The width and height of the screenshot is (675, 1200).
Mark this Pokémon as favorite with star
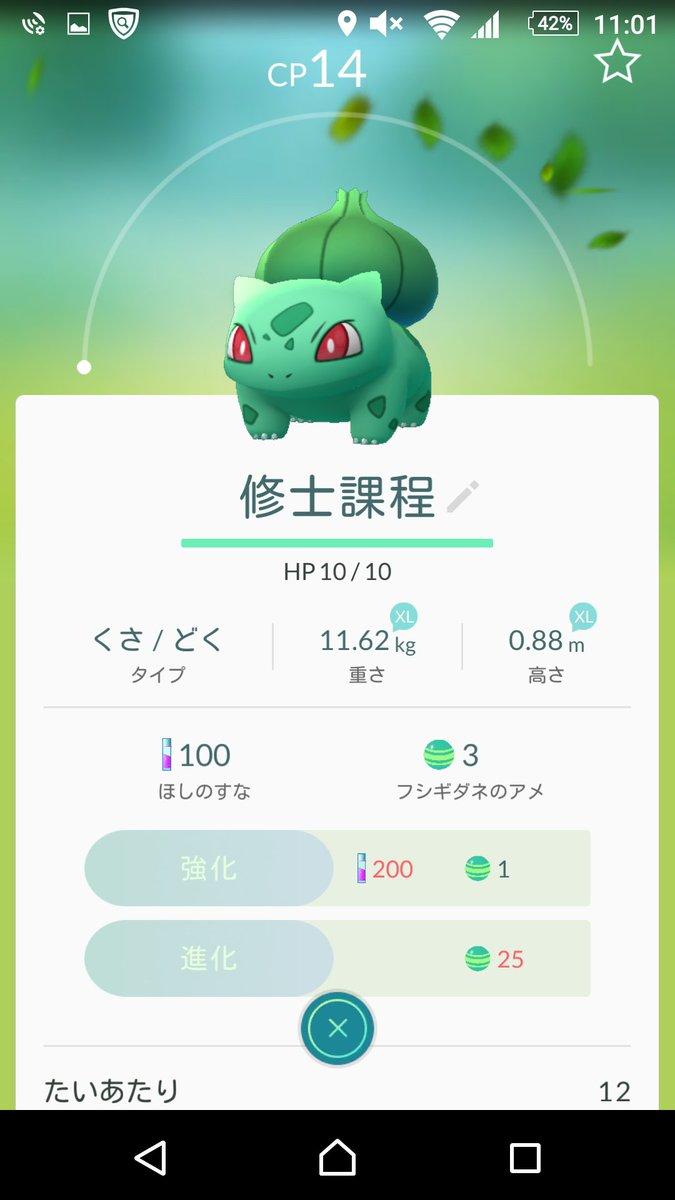pyautogui.click(x=617, y=63)
